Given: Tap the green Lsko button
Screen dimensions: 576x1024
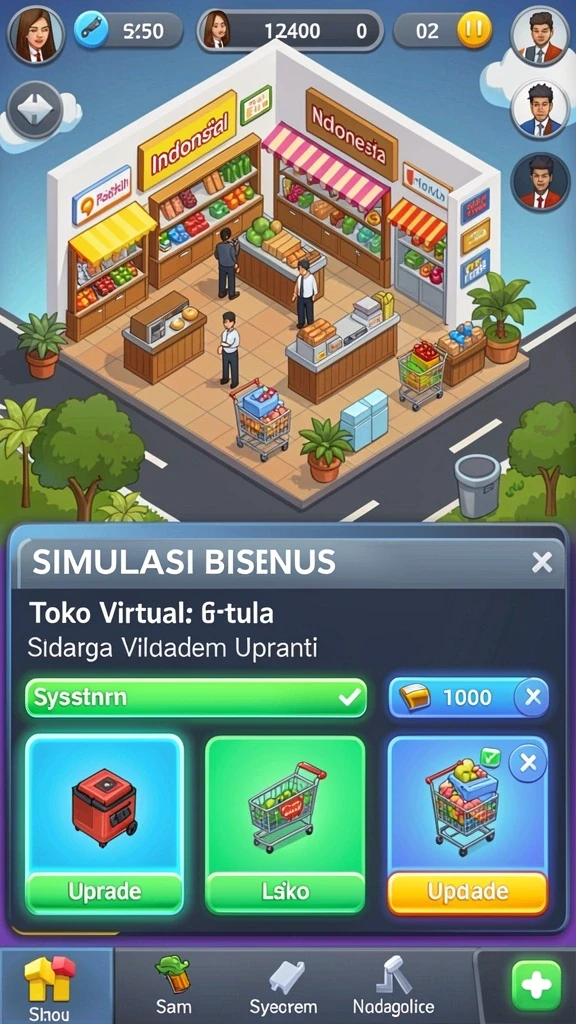Looking at the screenshot, I should coord(285,891).
